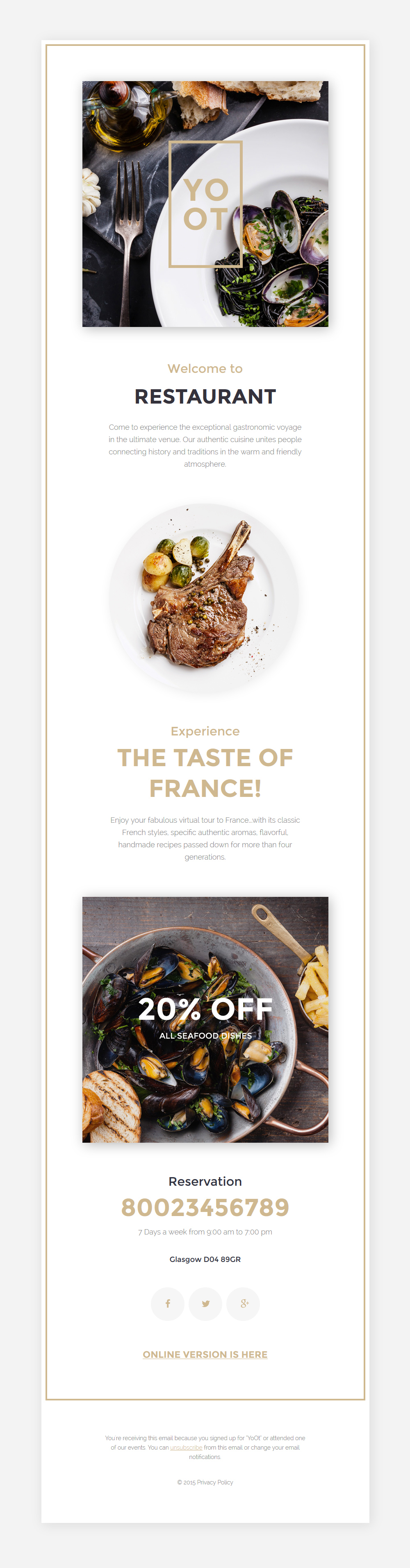
Task: Open the Google Plus social icon
Action: 243,1303
